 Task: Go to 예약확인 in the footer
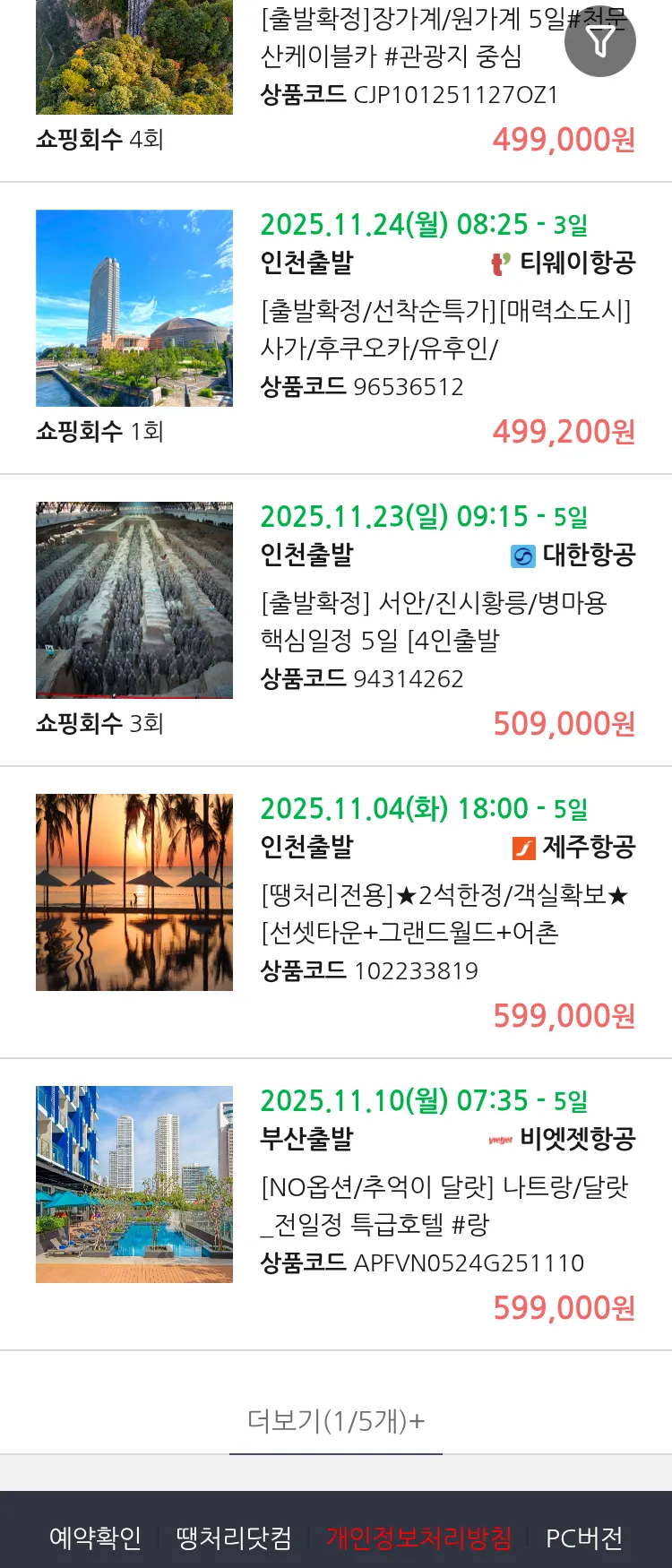tap(95, 1538)
